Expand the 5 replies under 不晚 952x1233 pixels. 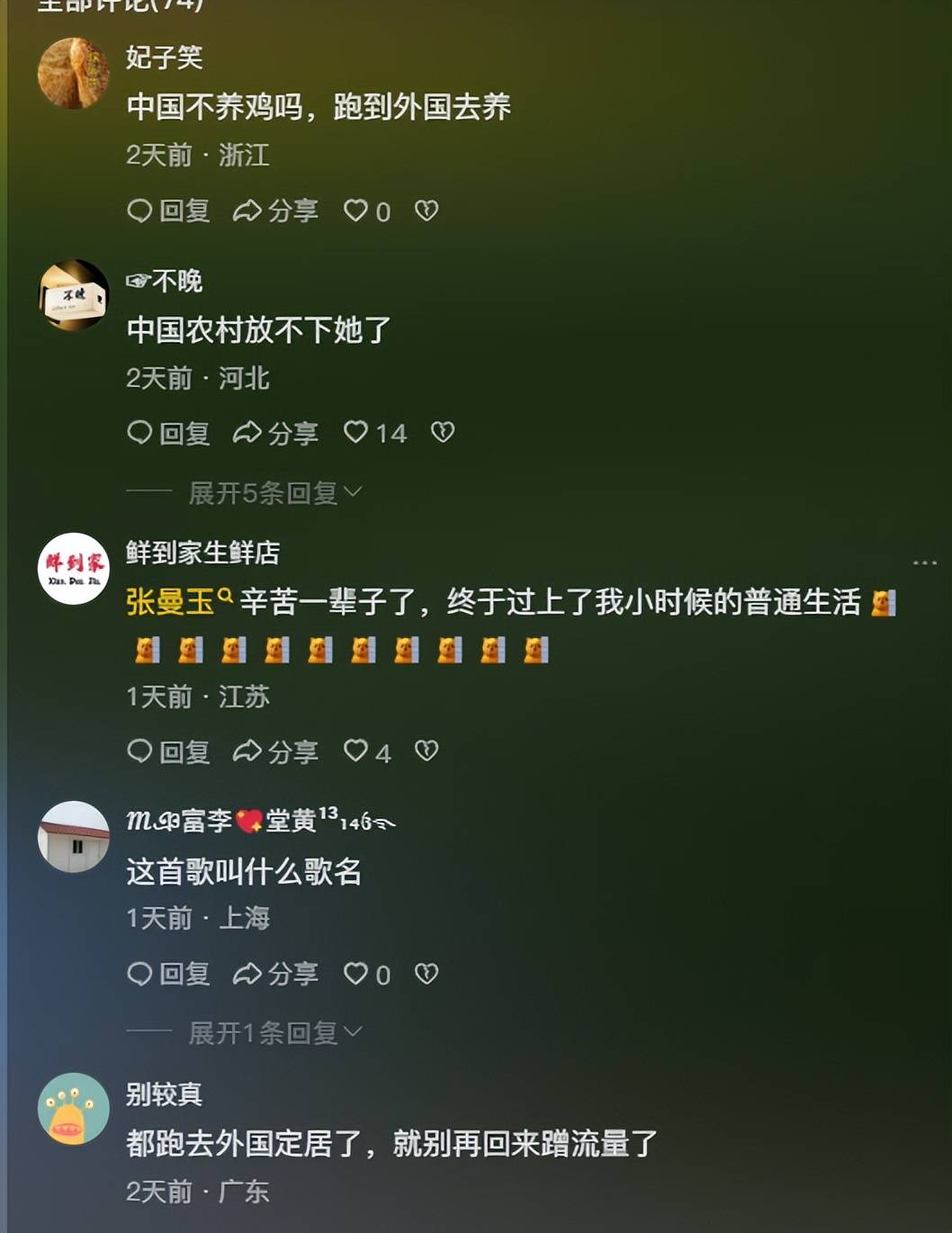point(274,492)
